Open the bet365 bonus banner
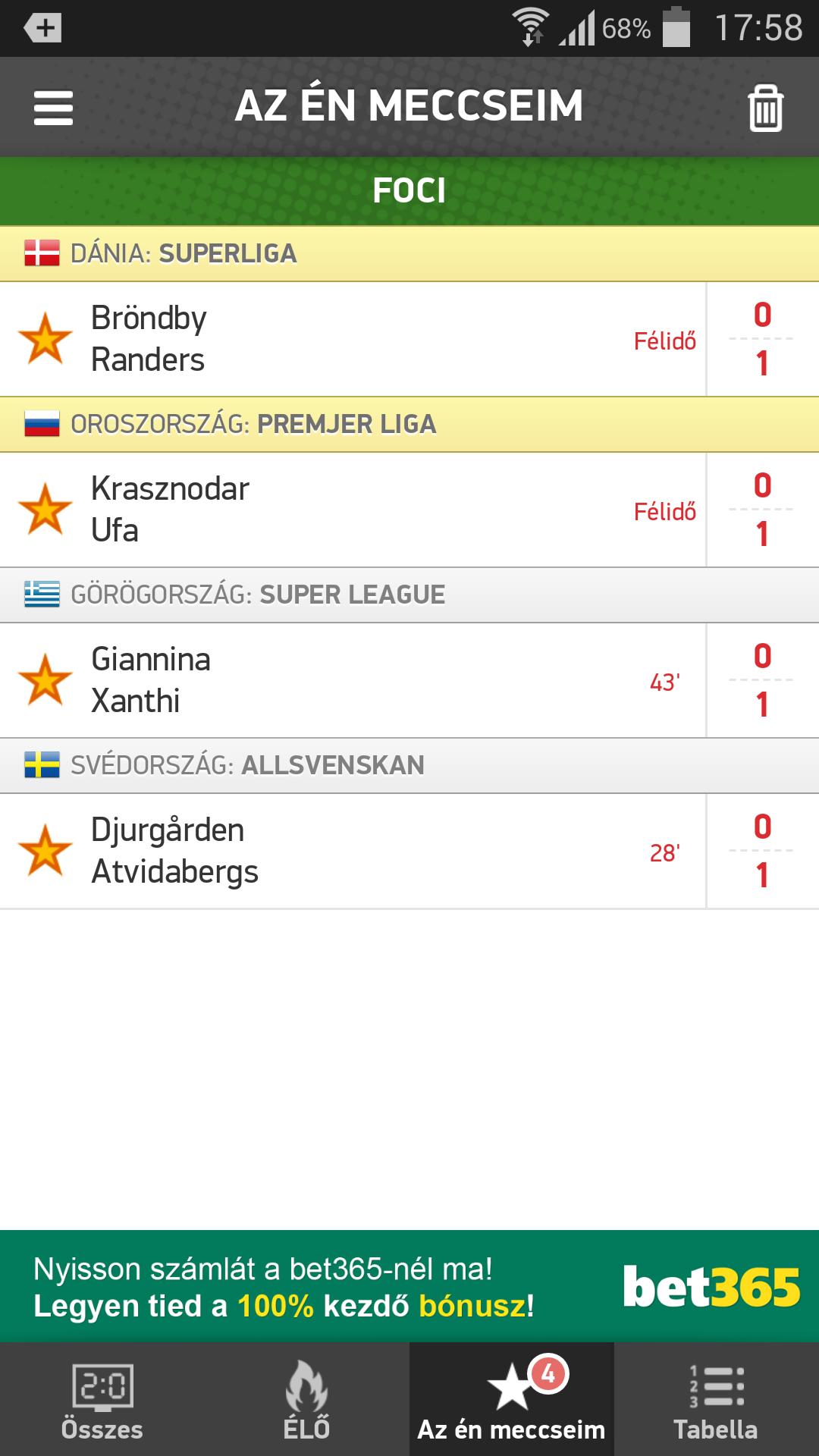819x1456 pixels. coord(409,1286)
